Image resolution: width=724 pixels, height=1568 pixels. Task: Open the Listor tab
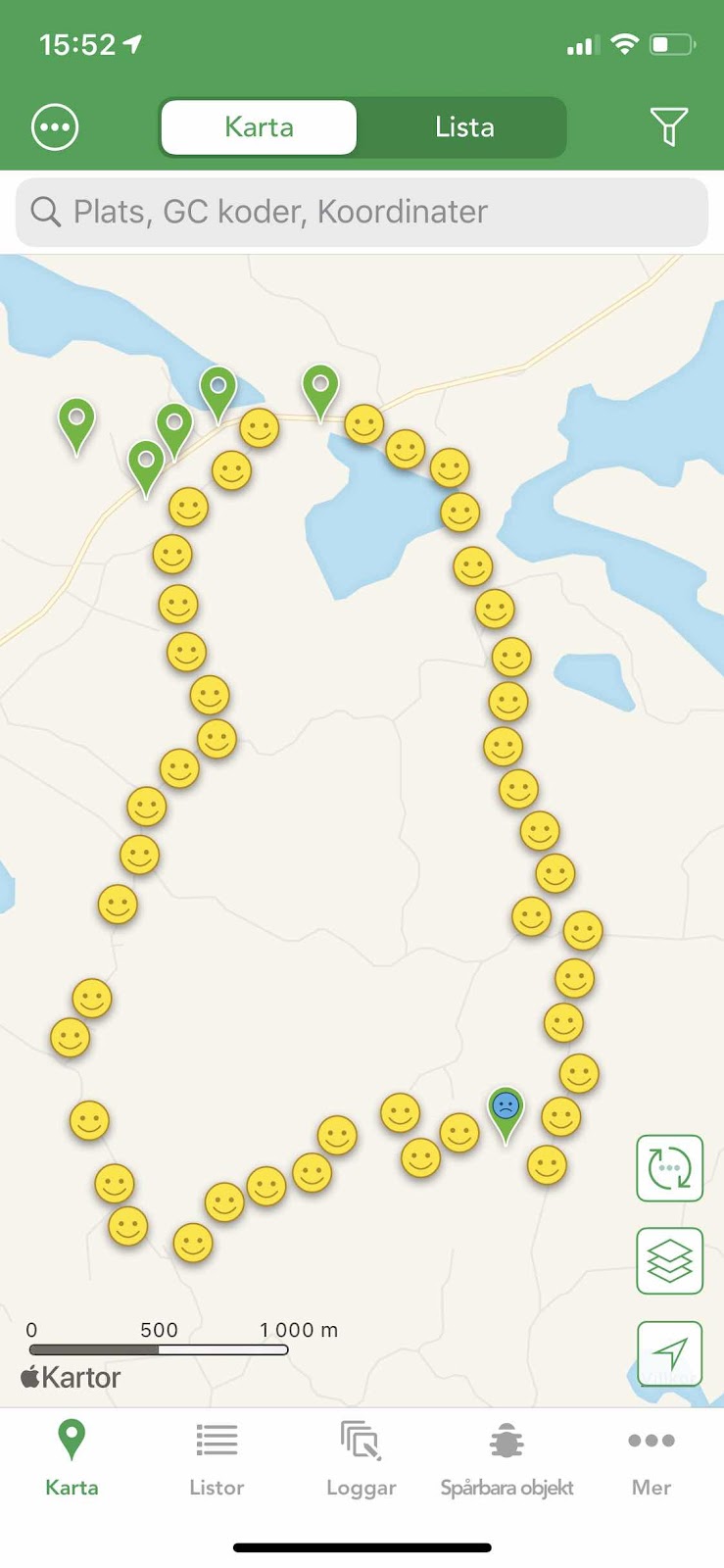tap(217, 1459)
